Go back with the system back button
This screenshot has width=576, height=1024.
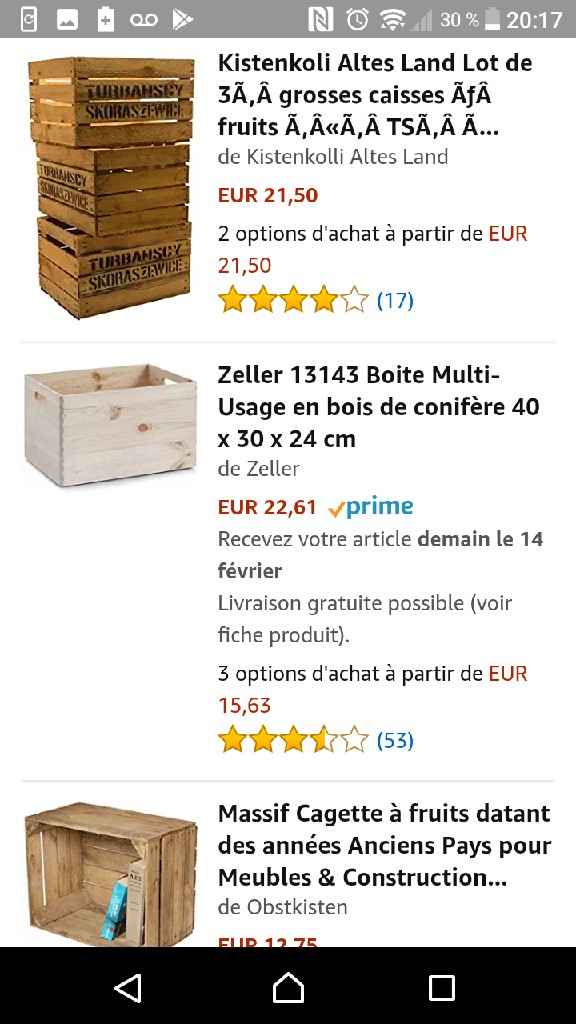(129, 988)
